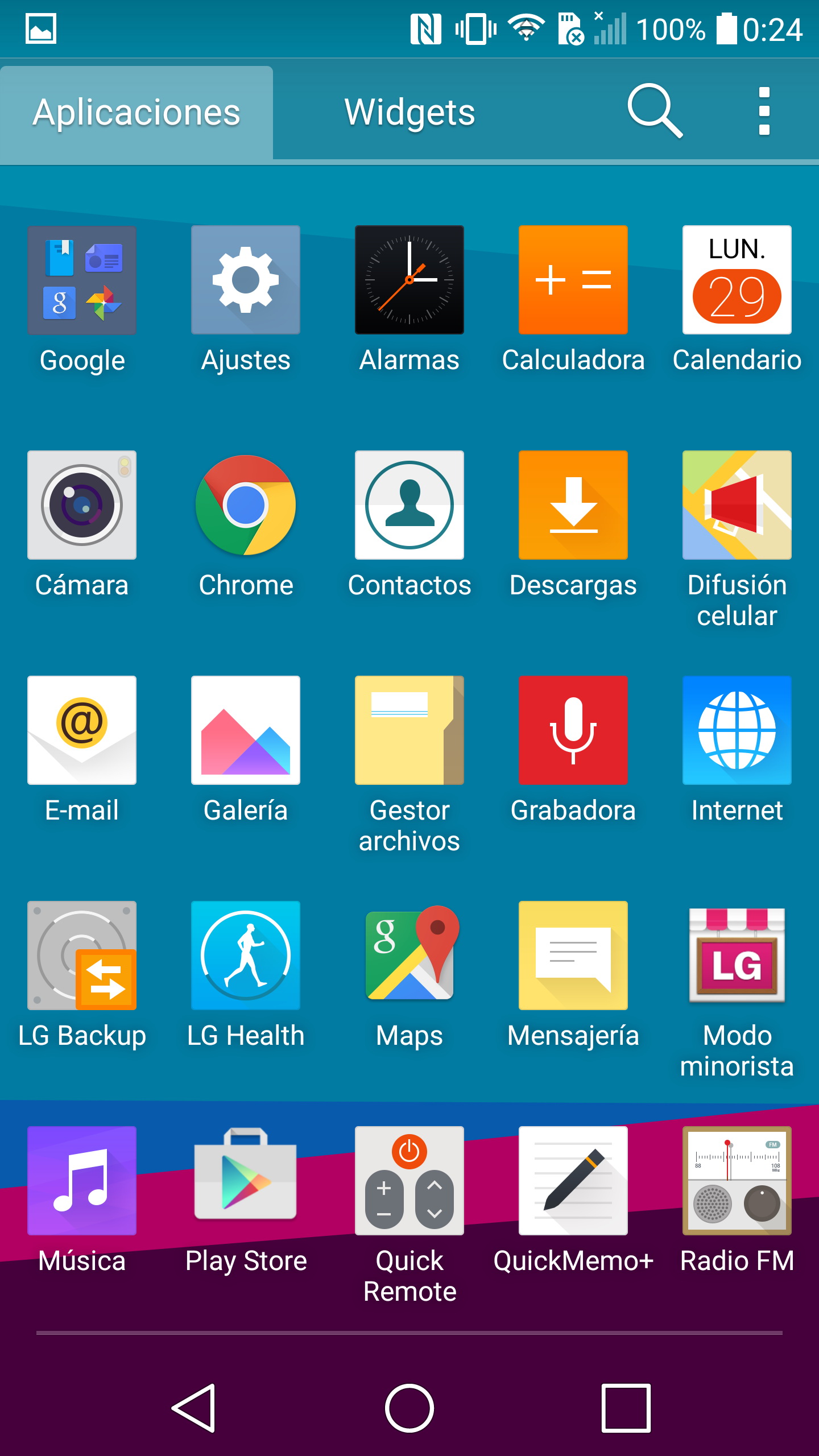Launch the Galería app
The image size is (819, 1456).
[x=246, y=730]
